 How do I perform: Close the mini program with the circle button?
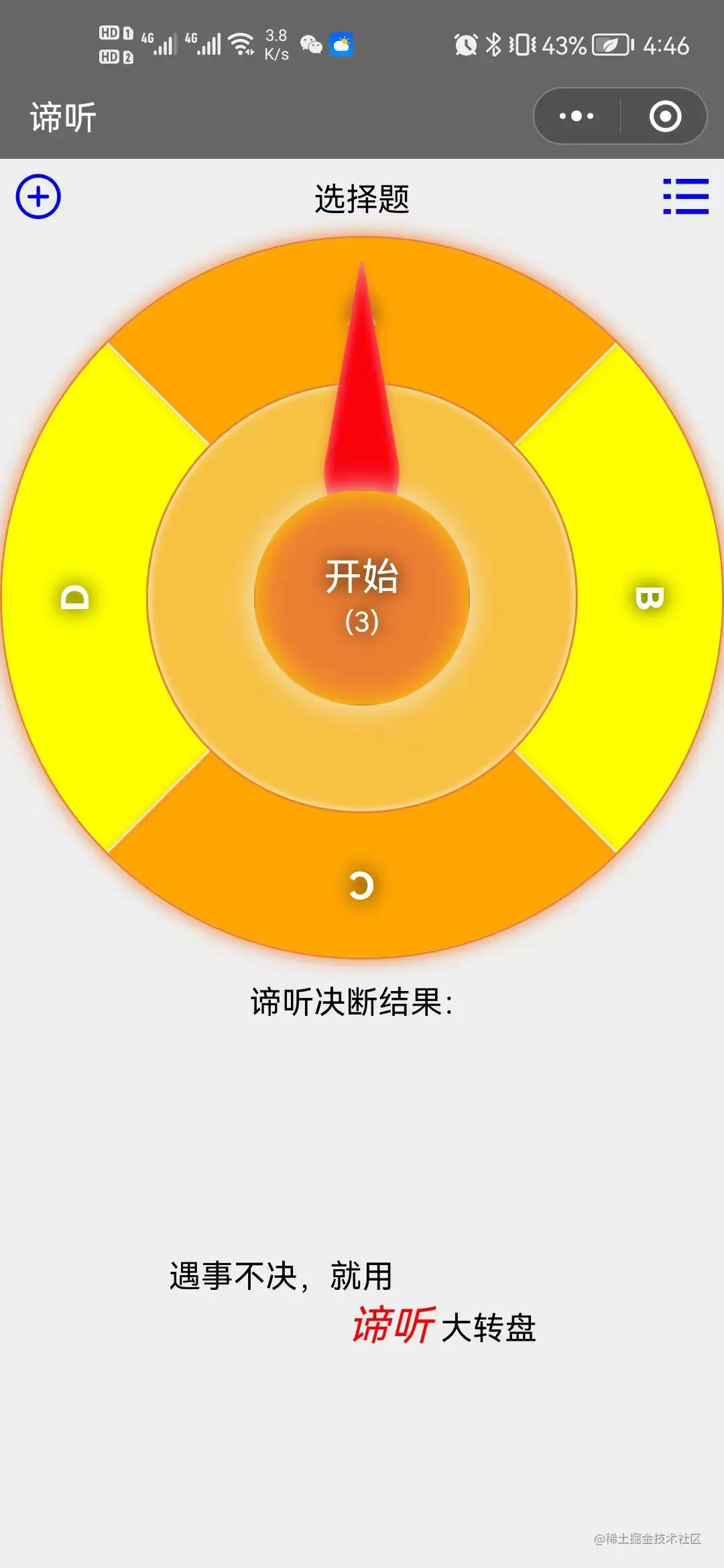(665, 116)
